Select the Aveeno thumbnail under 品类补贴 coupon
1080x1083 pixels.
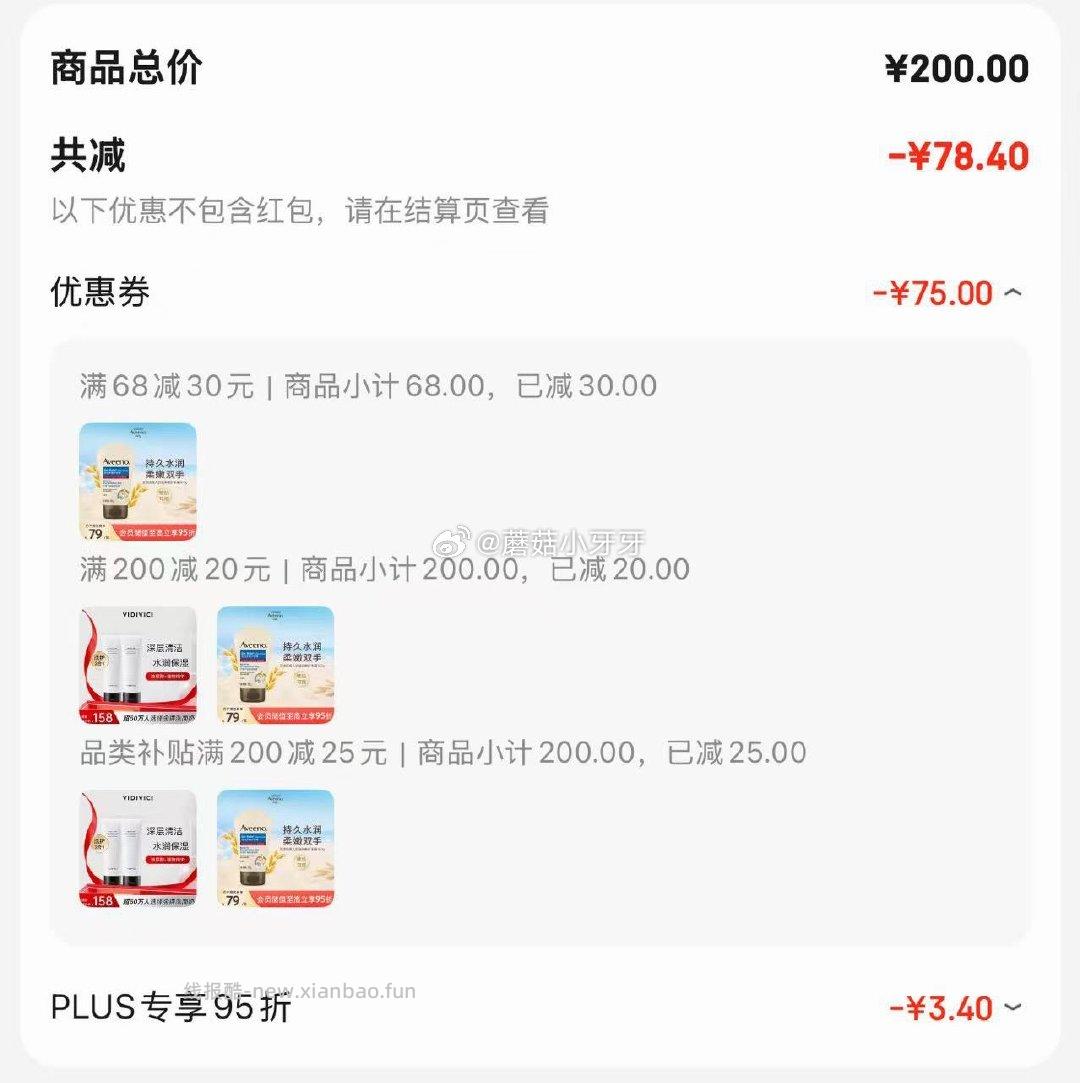pos(274,847)
